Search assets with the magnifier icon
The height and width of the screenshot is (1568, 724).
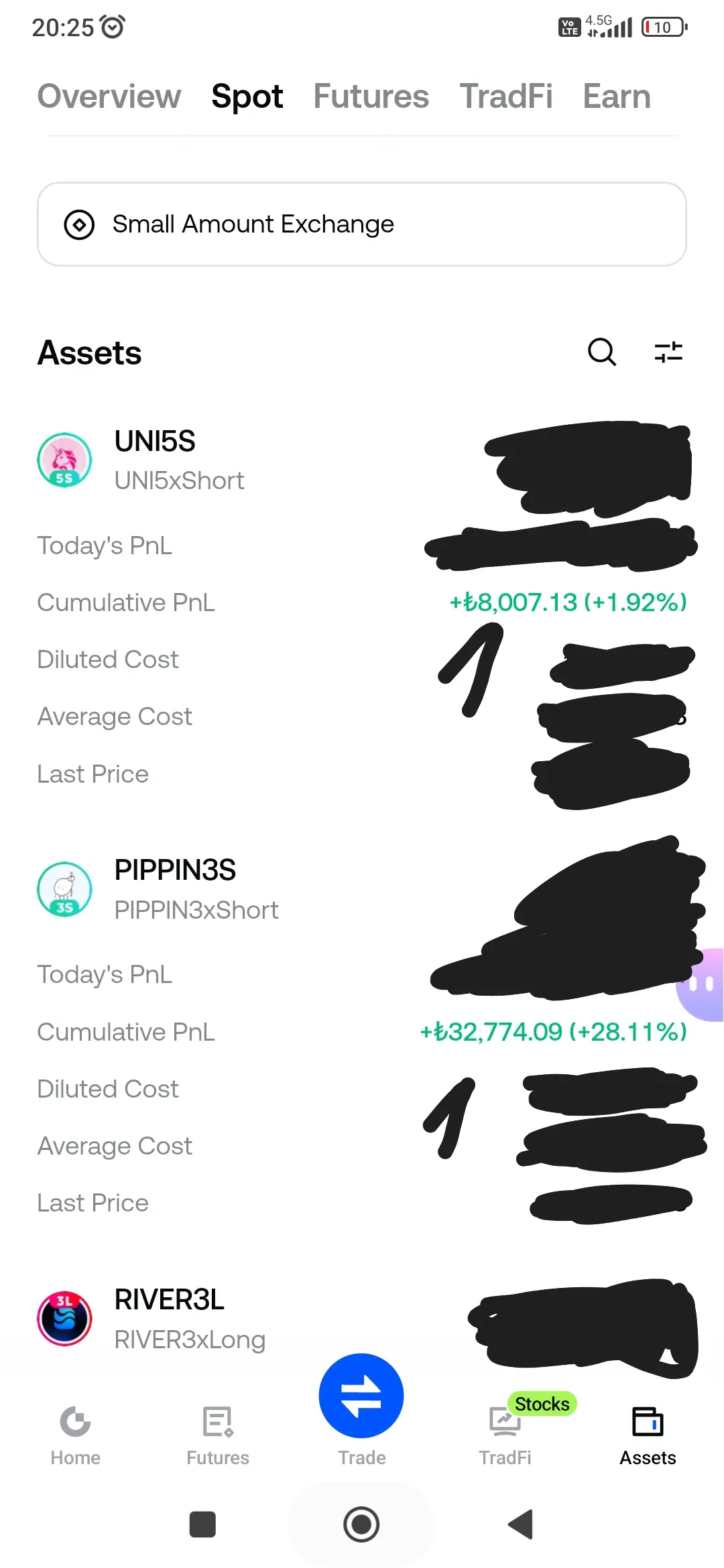602,352
